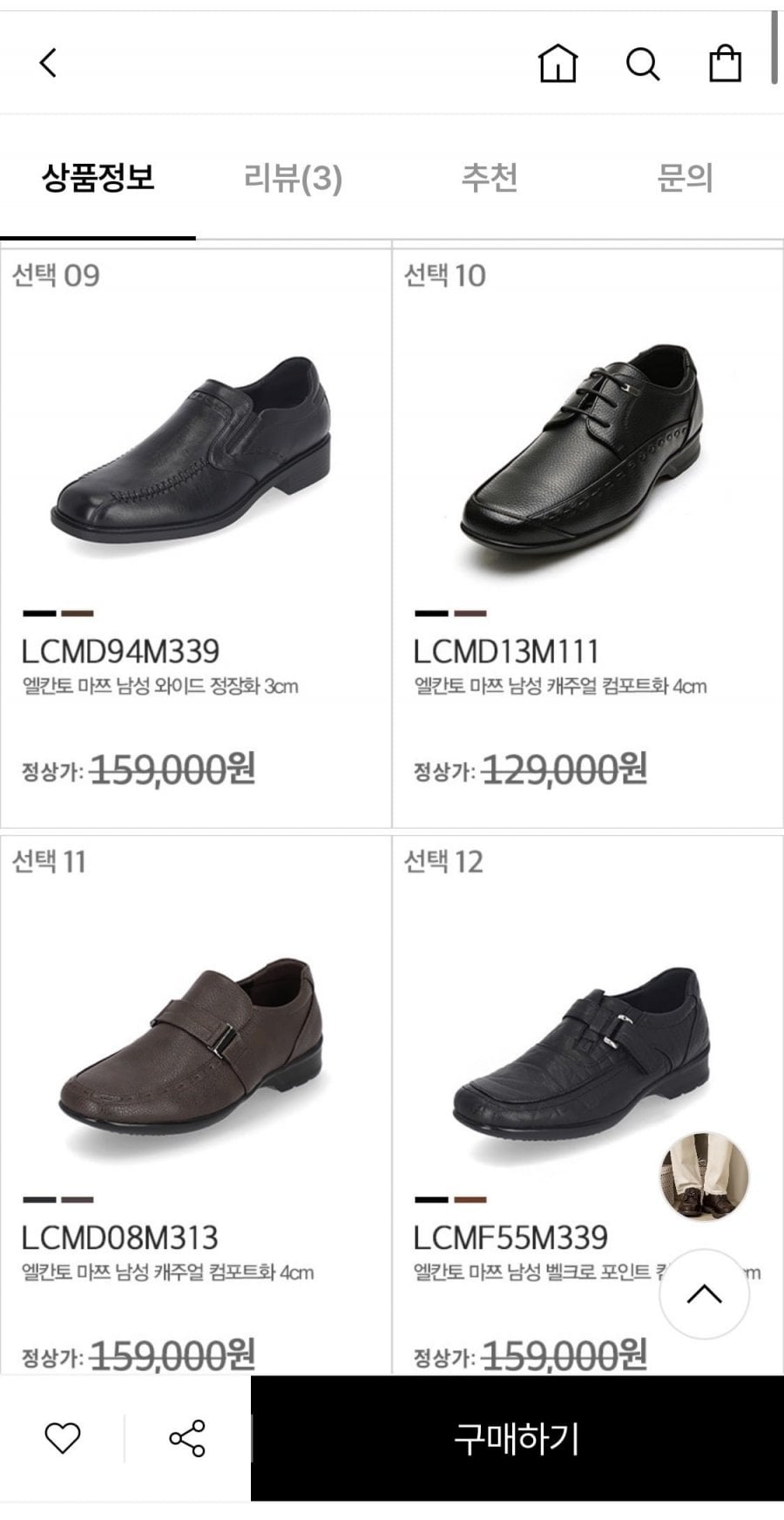Switch to the 리뷰(3) tab
Screen dimensions: 784x1520
[x=293, y=178]
